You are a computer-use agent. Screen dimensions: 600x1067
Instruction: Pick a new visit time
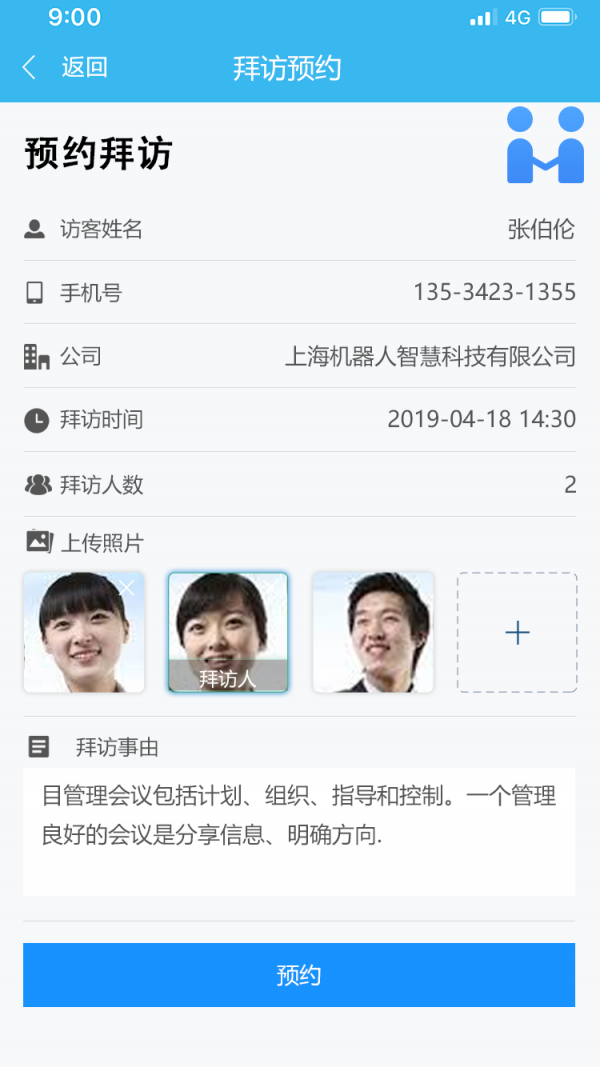pyautogui.click(x=481, y=420)
